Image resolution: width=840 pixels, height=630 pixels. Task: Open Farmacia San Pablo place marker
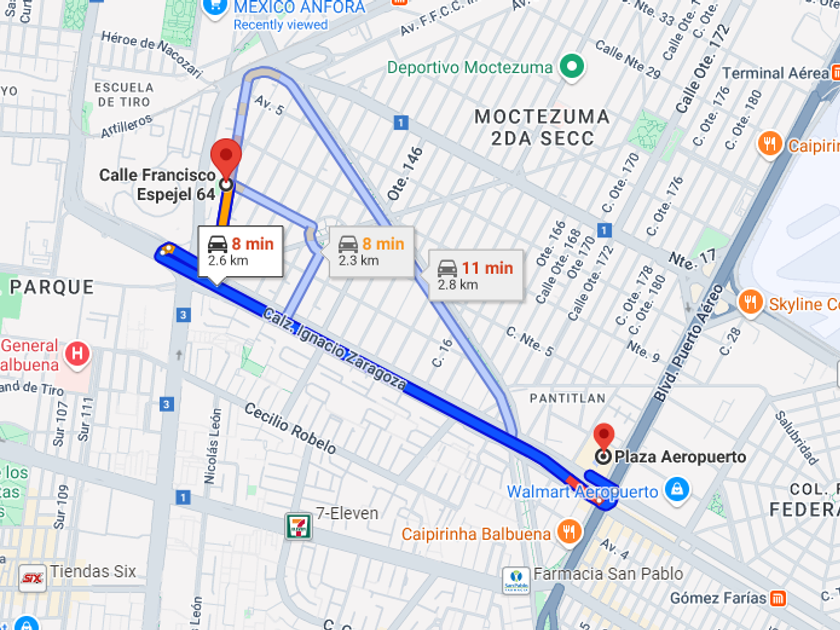coord(516,581)
